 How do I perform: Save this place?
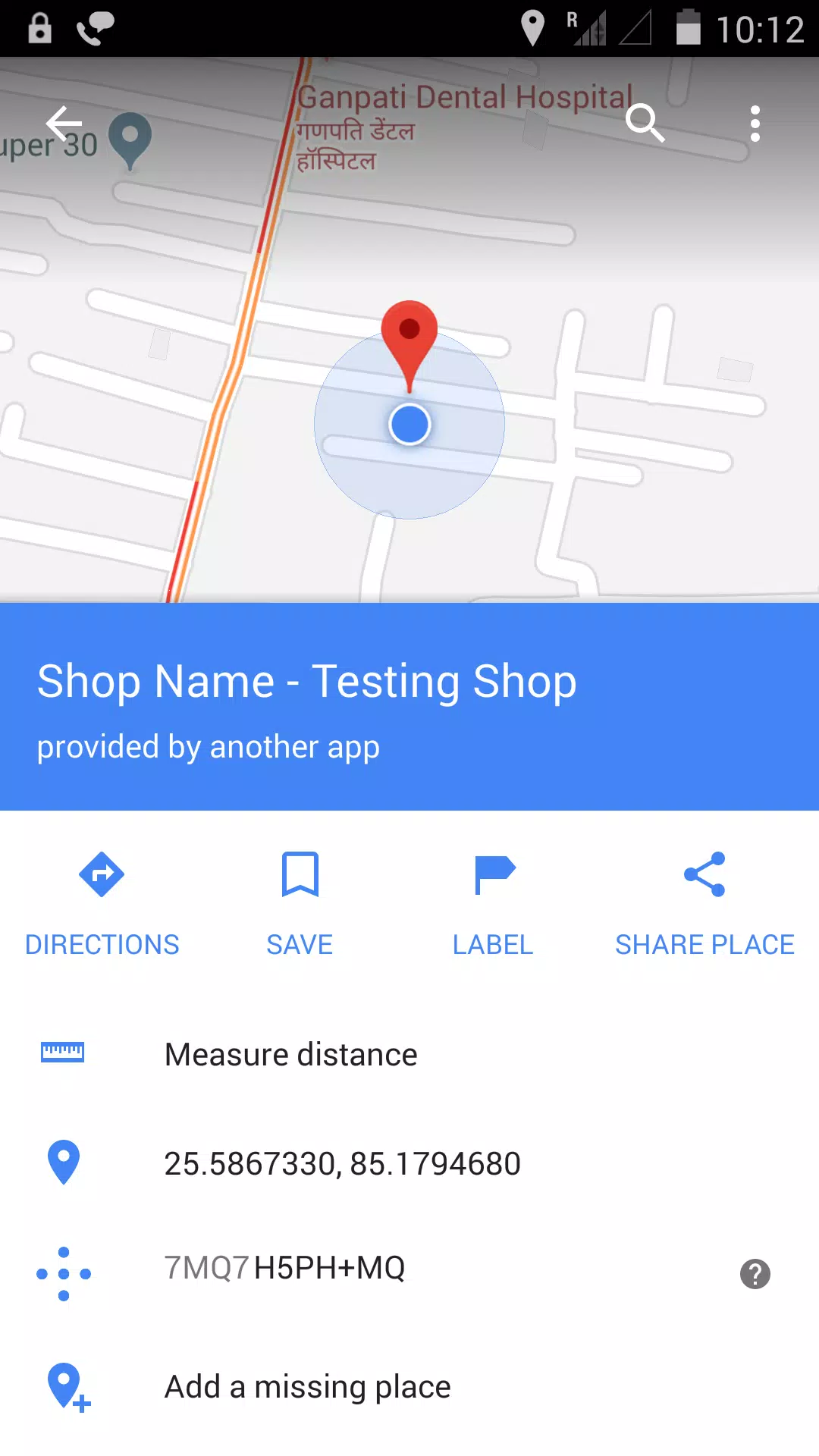coord(300,902)
